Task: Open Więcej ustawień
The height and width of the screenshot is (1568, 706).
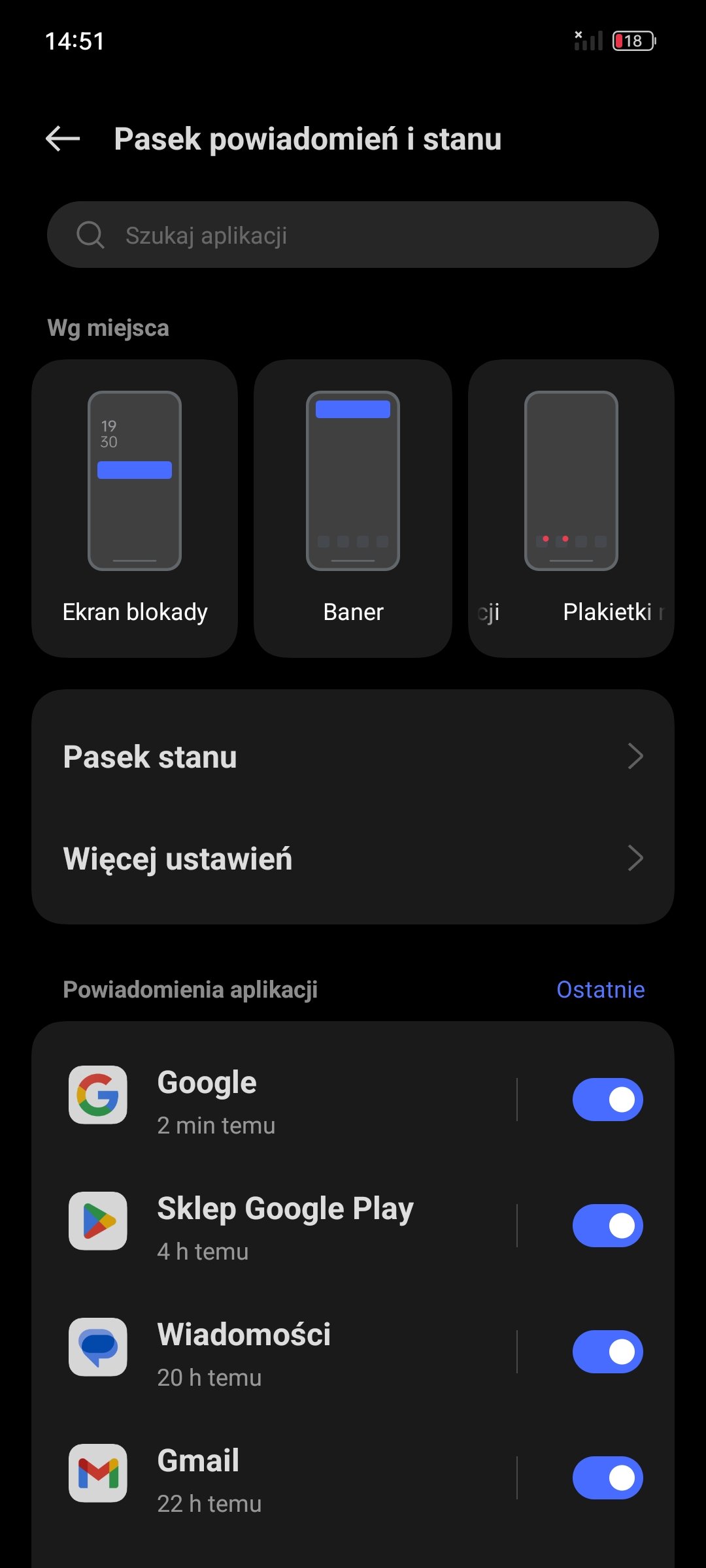Action: pyautogui.click(x=353, y=858)
